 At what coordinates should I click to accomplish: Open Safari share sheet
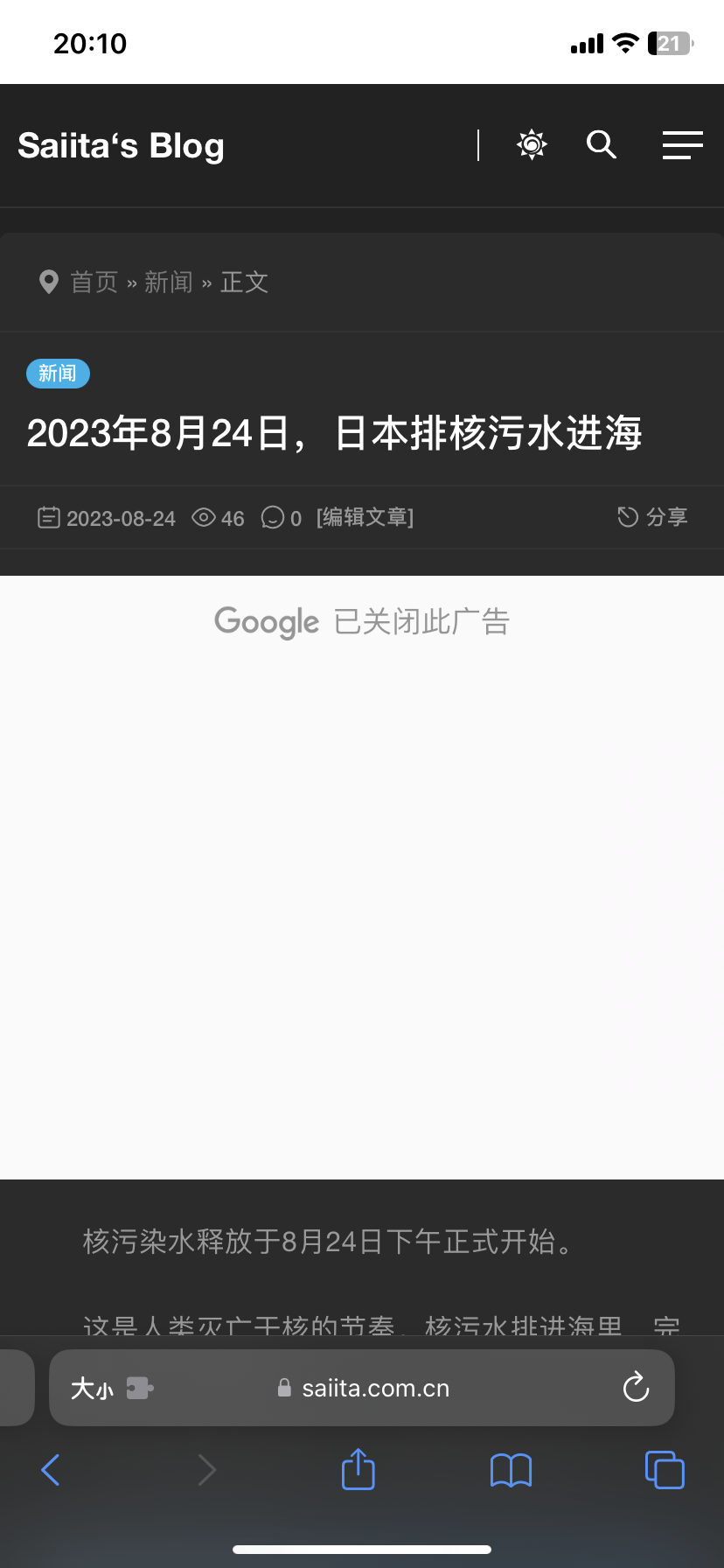[x=358, y=1470]
